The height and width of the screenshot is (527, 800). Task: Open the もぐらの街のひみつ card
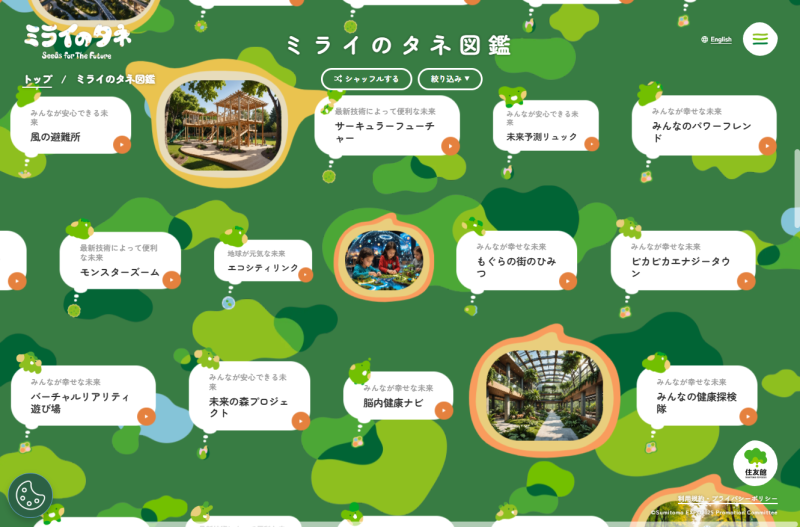point(517,262)
